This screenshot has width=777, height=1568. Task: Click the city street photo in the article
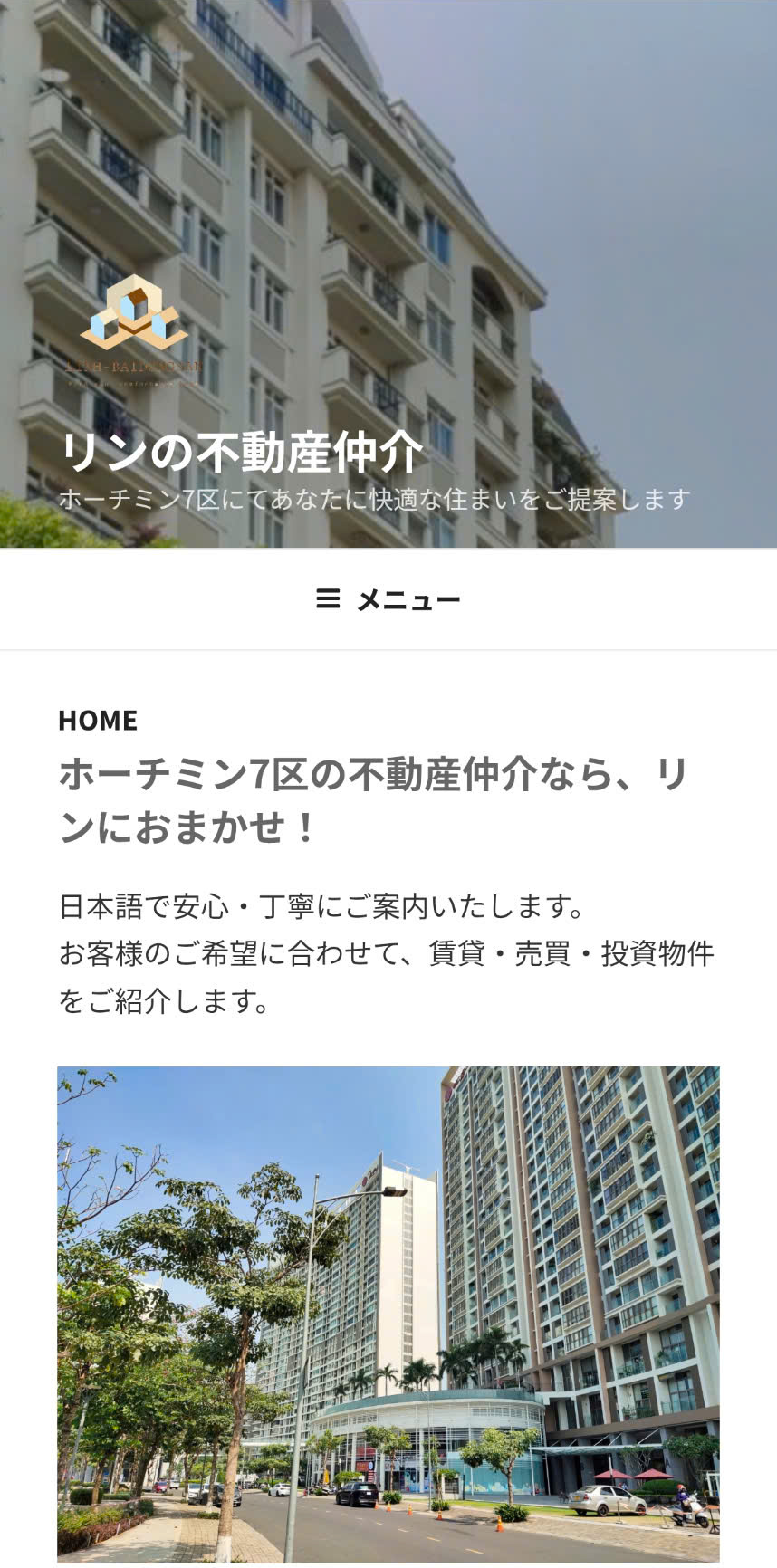[388, 1313]
